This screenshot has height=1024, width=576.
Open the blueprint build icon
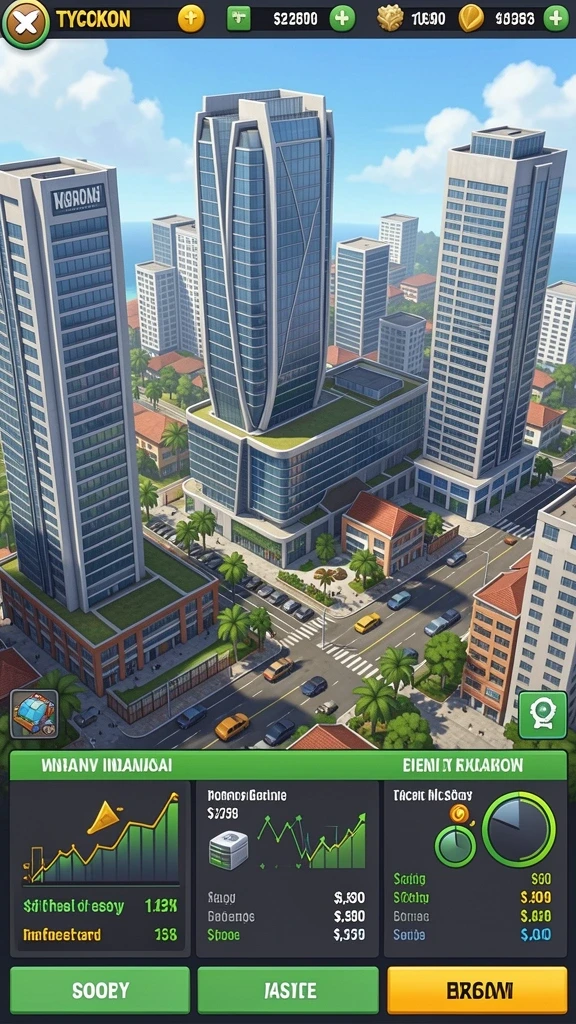(x=34, y=714)
